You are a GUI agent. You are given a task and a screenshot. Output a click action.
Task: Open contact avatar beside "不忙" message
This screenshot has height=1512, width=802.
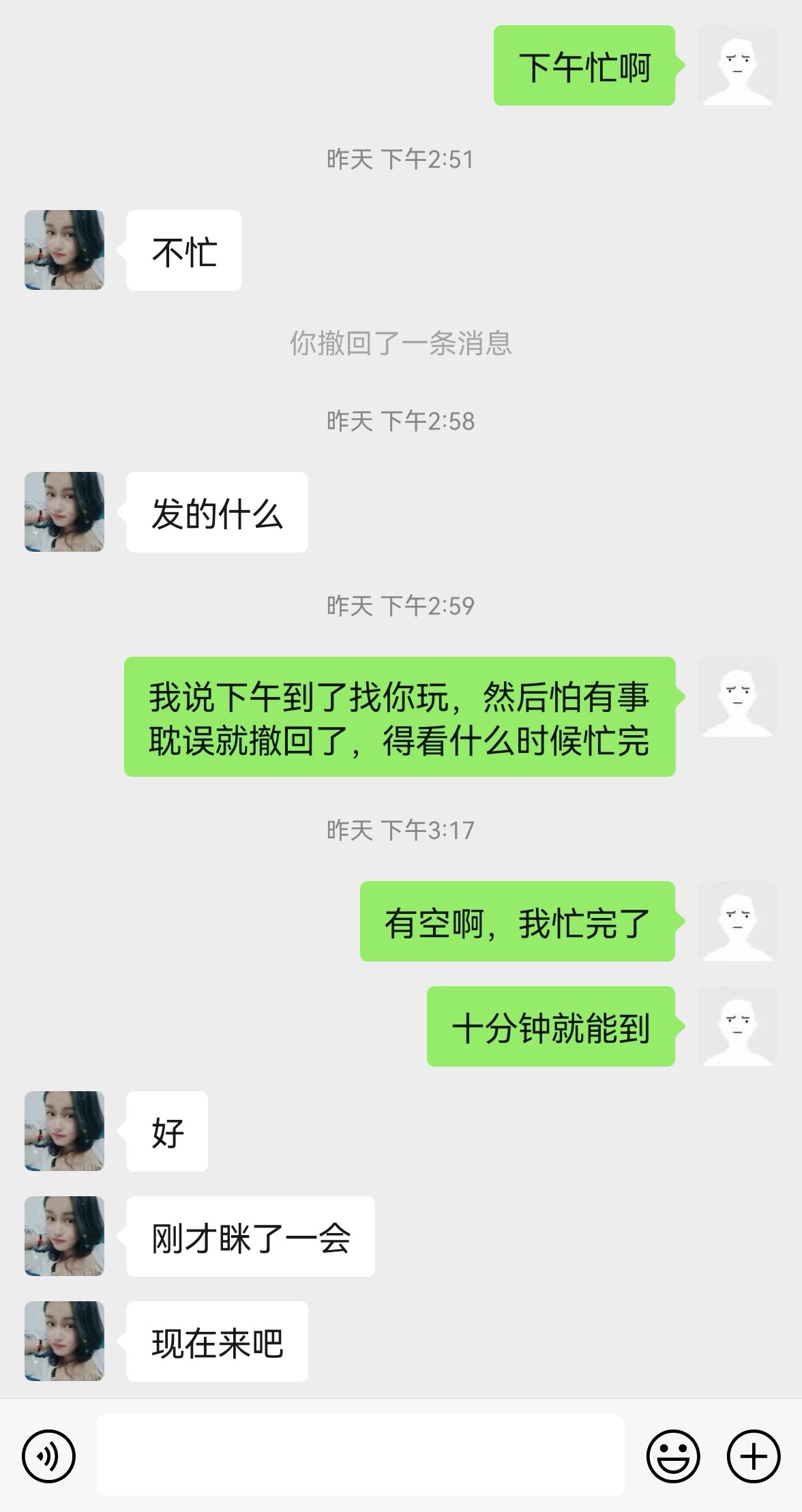click(x=65, y=250)
